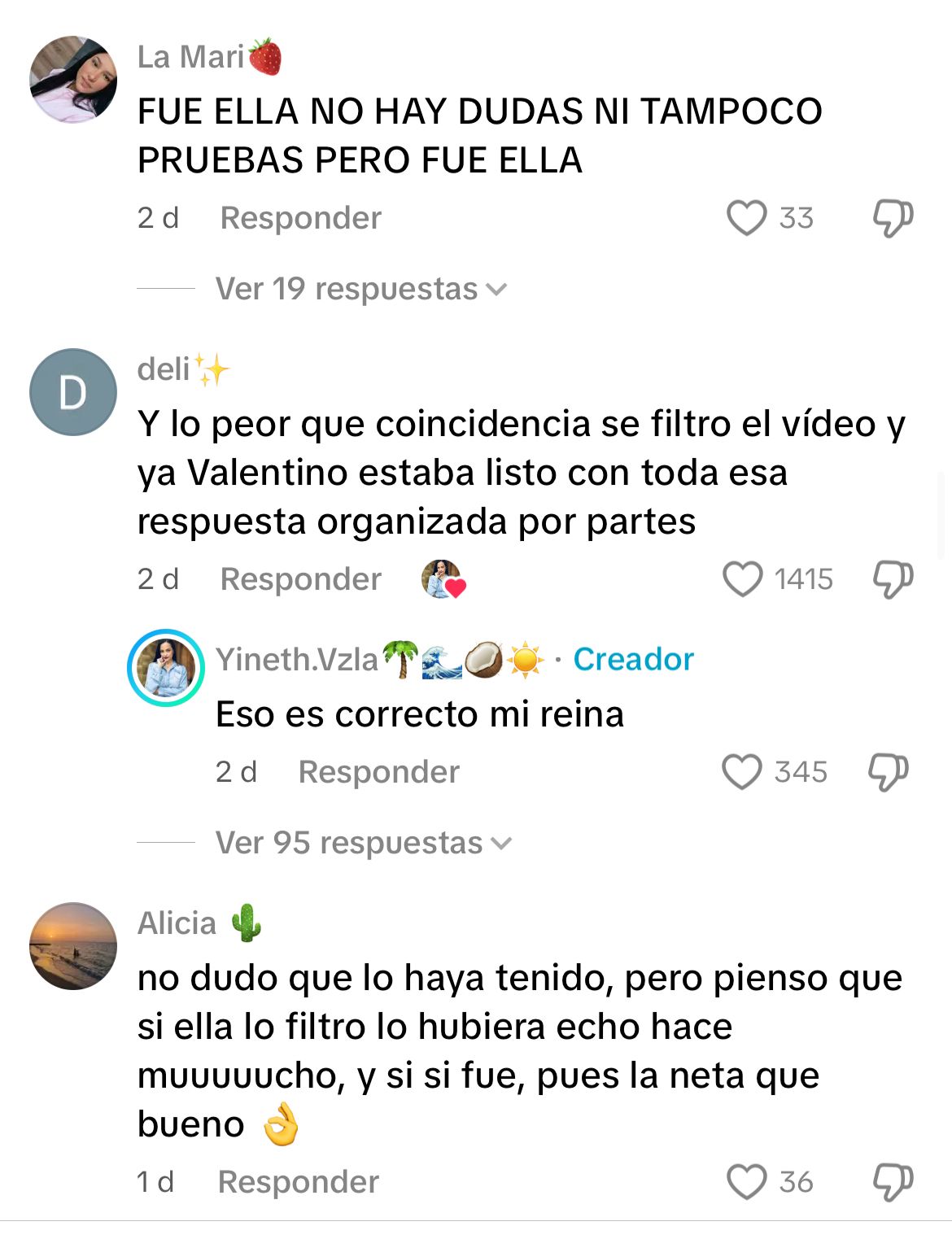Viewport: 952px width, 1239px height.
Task: Reply to Alicia's comment
Action: click(298, 1182)
